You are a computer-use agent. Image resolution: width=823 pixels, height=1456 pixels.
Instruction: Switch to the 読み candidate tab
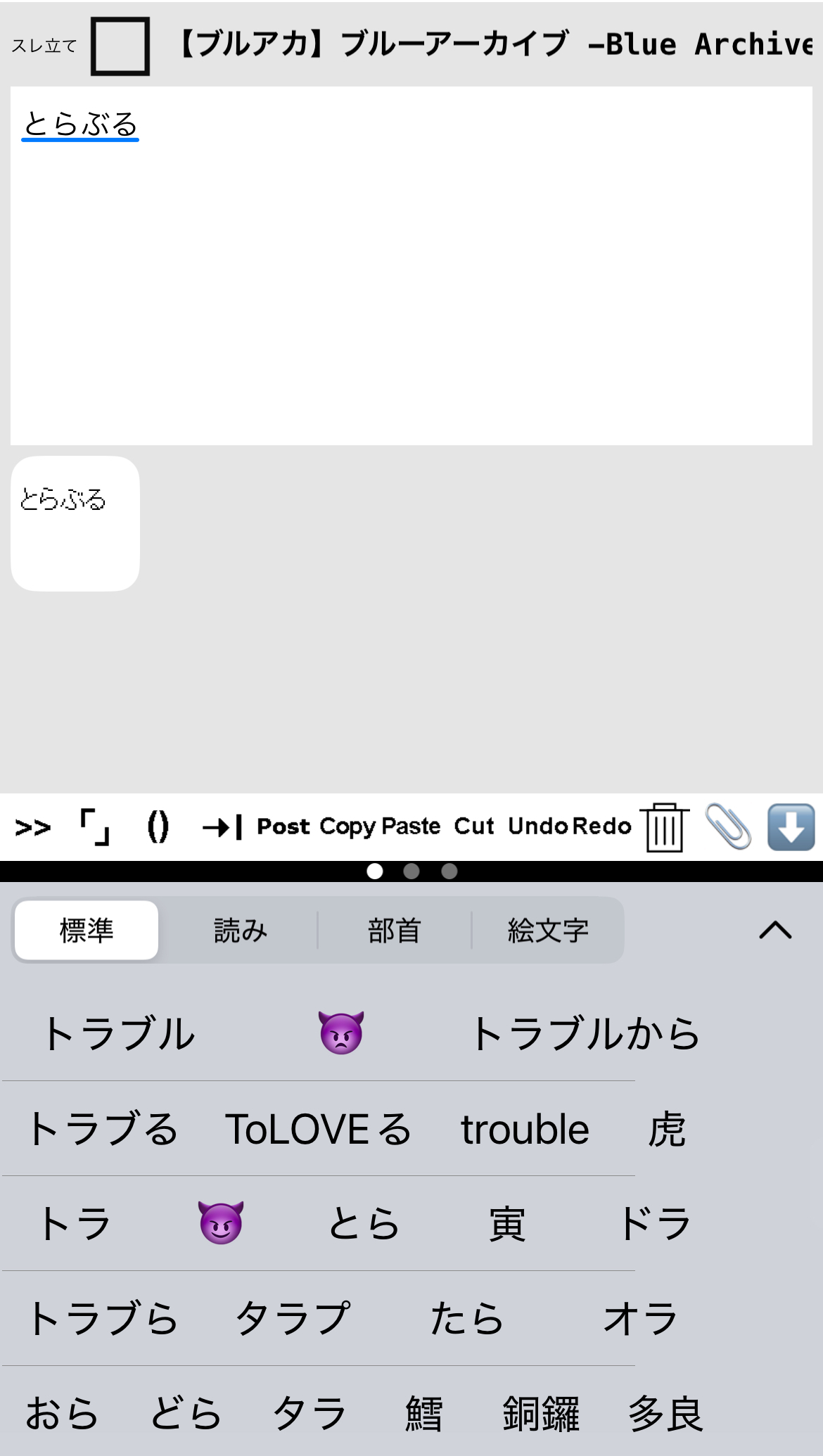(x=240, y=931)
